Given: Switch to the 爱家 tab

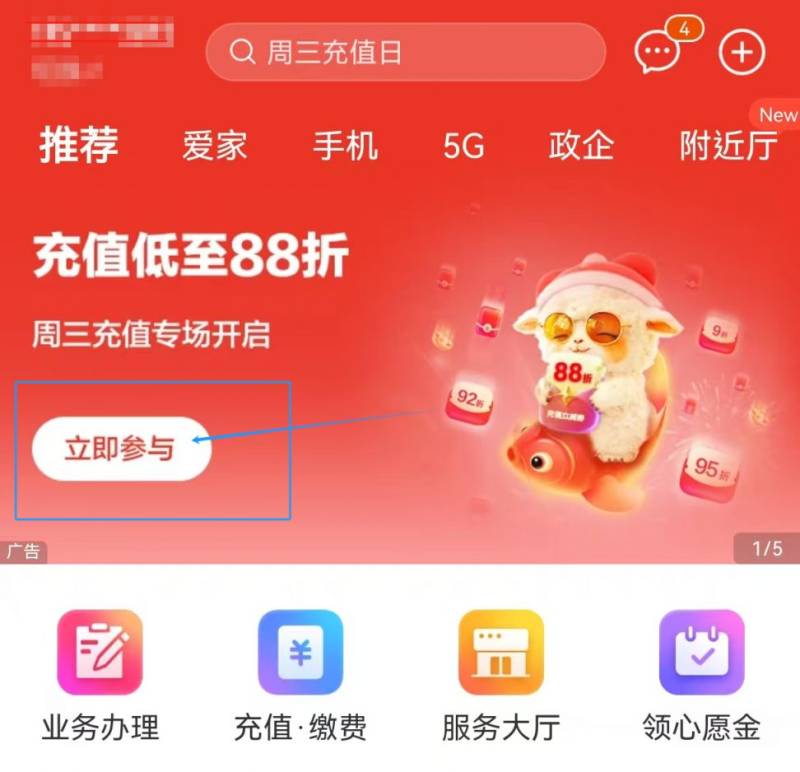Looking at the screenshot, I should tap(214, 146).
